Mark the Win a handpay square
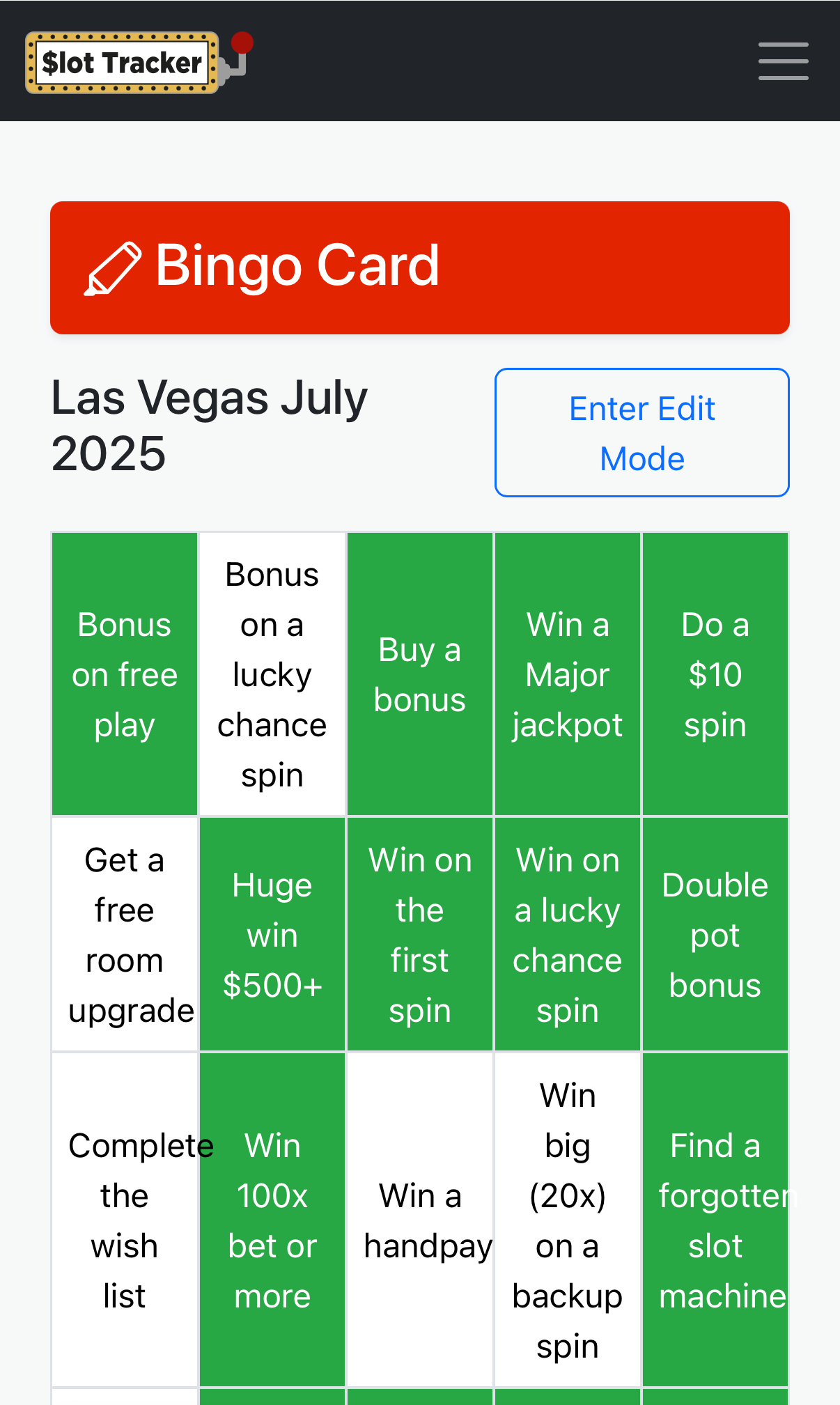Image resolution: width=840 pixels, height=1405 pixels. coord(420,1220)
